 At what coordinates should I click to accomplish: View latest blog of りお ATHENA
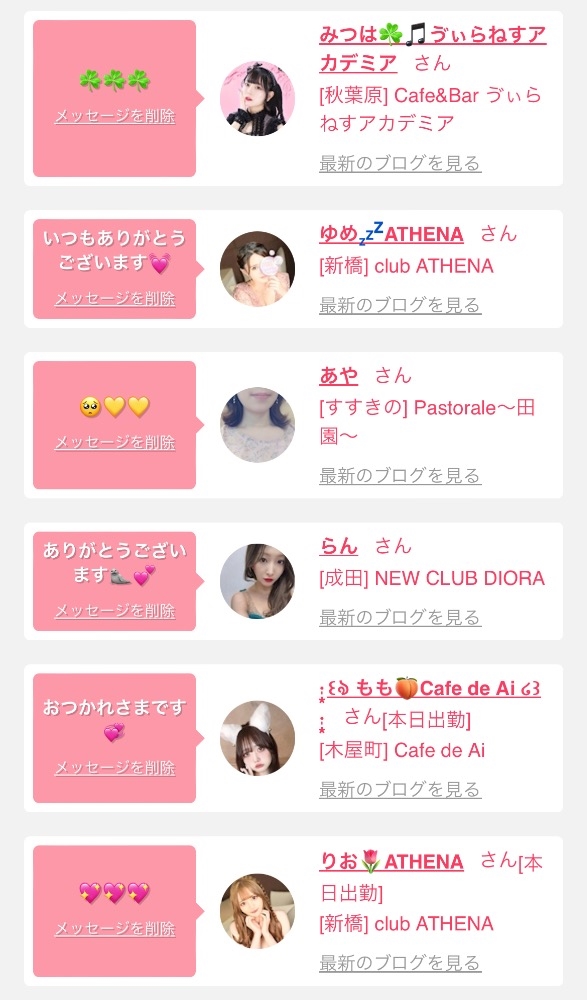click(x=400, y=962)
